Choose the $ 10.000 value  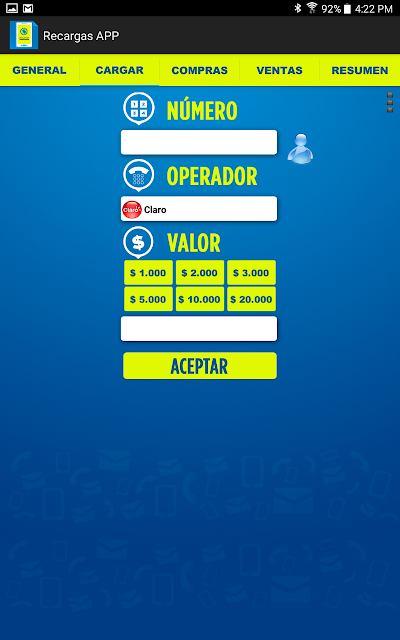(x=200, y=299)
